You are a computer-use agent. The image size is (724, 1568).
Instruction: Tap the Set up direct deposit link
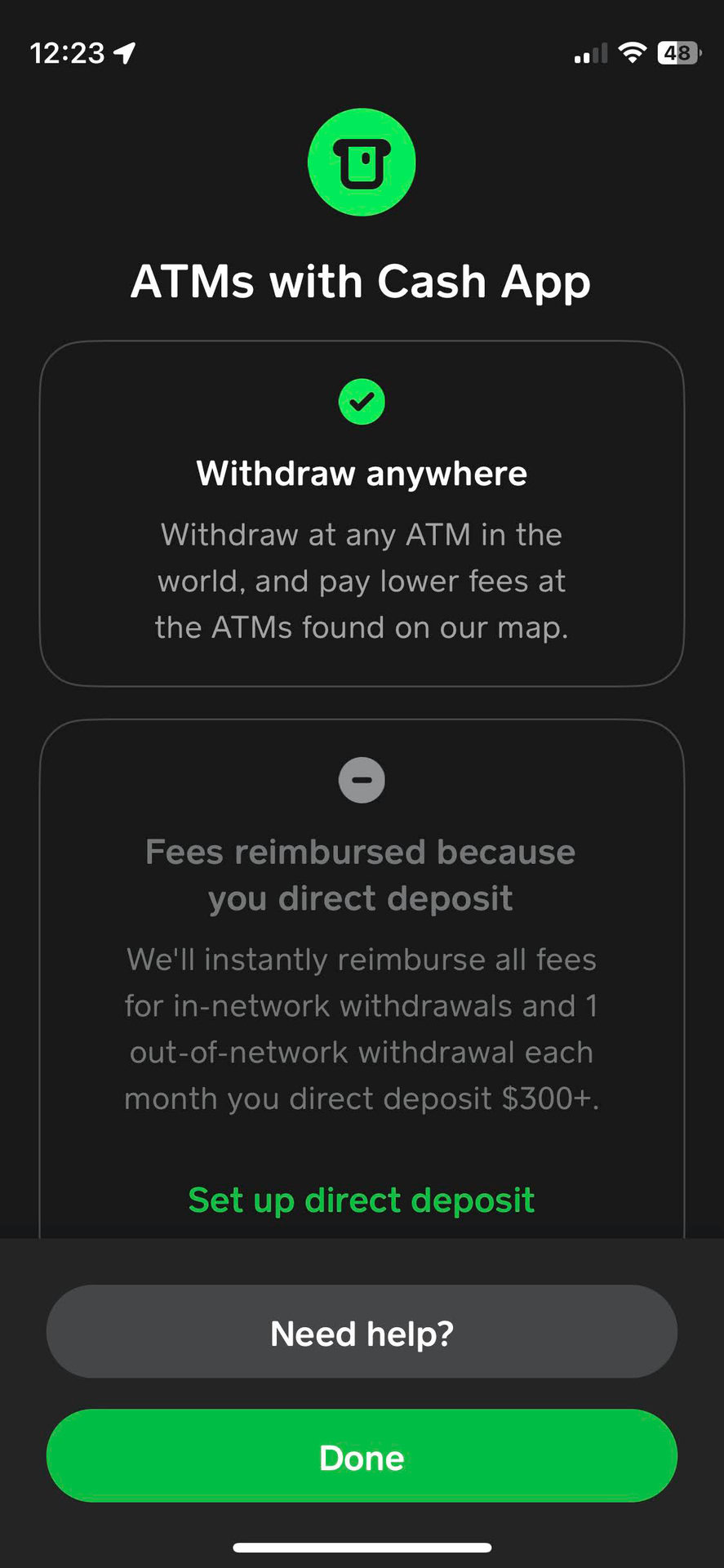[361, 1200]
